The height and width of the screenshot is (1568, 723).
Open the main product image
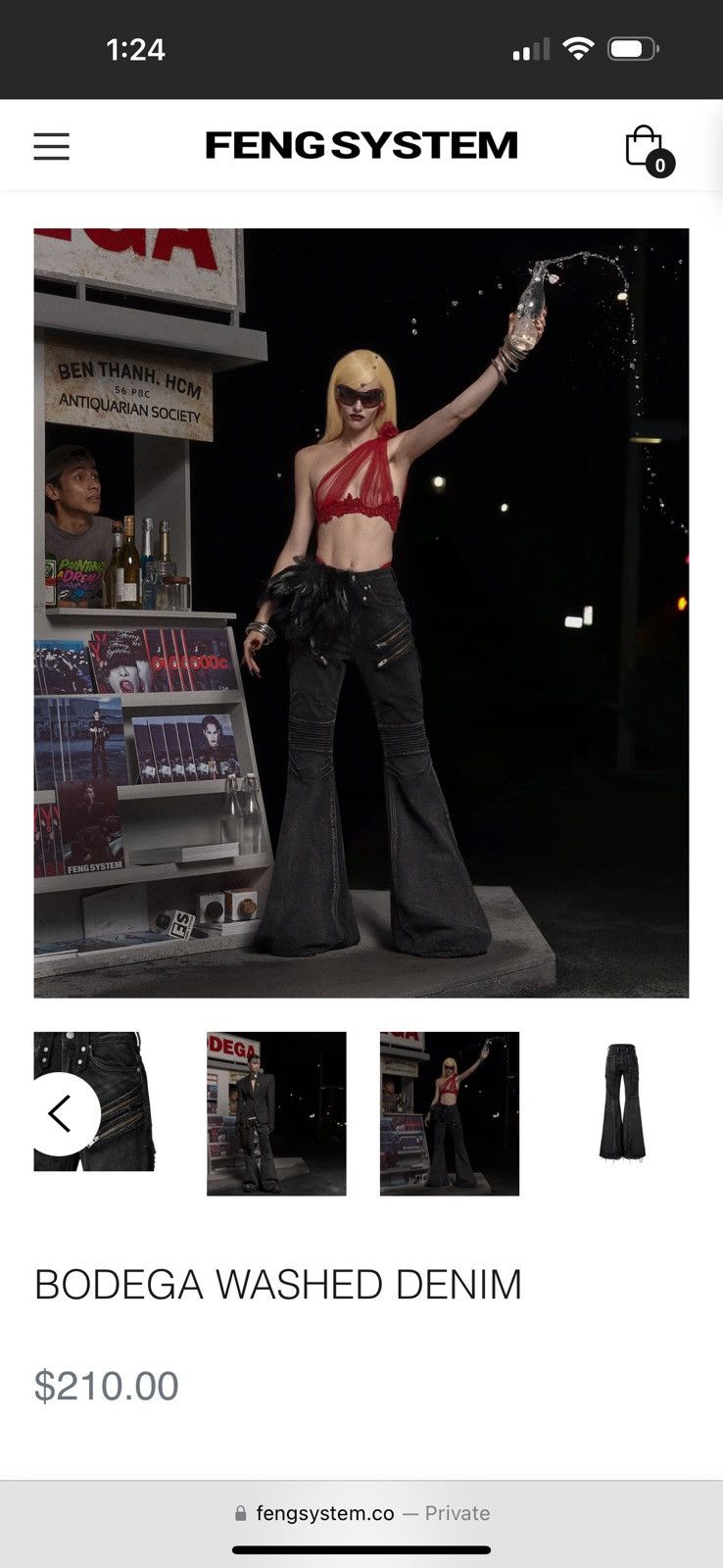click(x=361, y=612)
